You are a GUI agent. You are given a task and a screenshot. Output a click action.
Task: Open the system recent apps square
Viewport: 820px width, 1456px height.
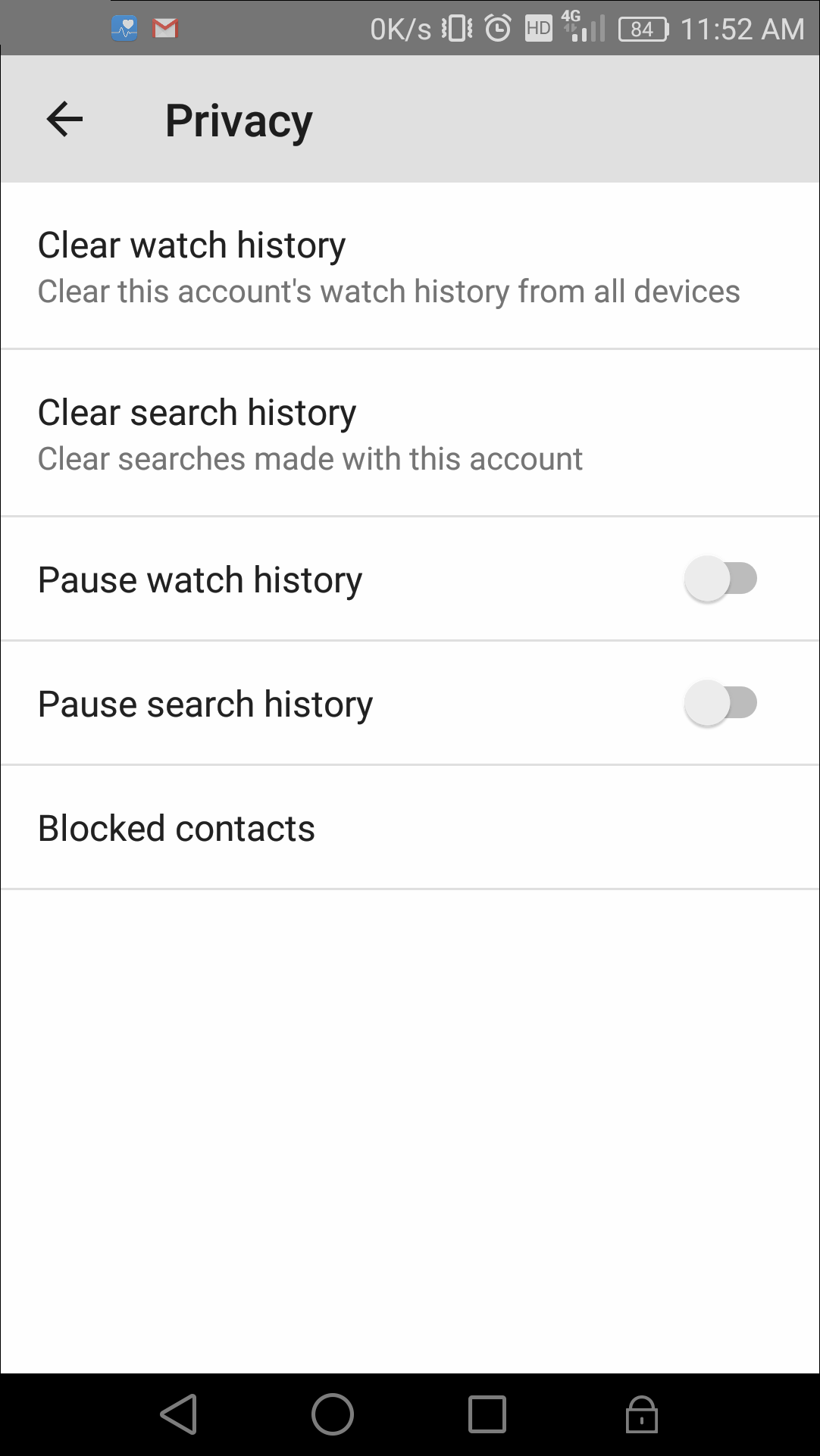pos(487,1414)
